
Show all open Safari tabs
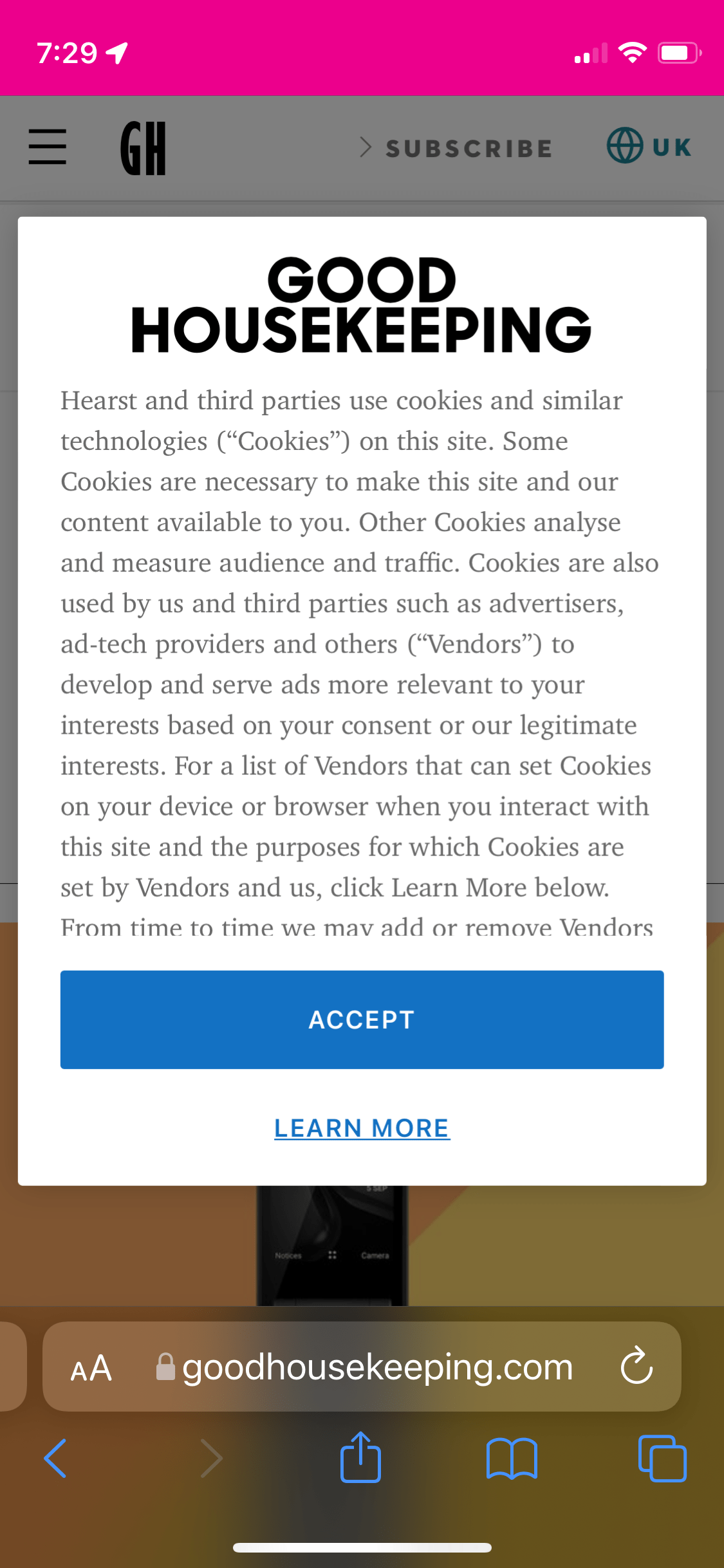[x=662, y=1458]
